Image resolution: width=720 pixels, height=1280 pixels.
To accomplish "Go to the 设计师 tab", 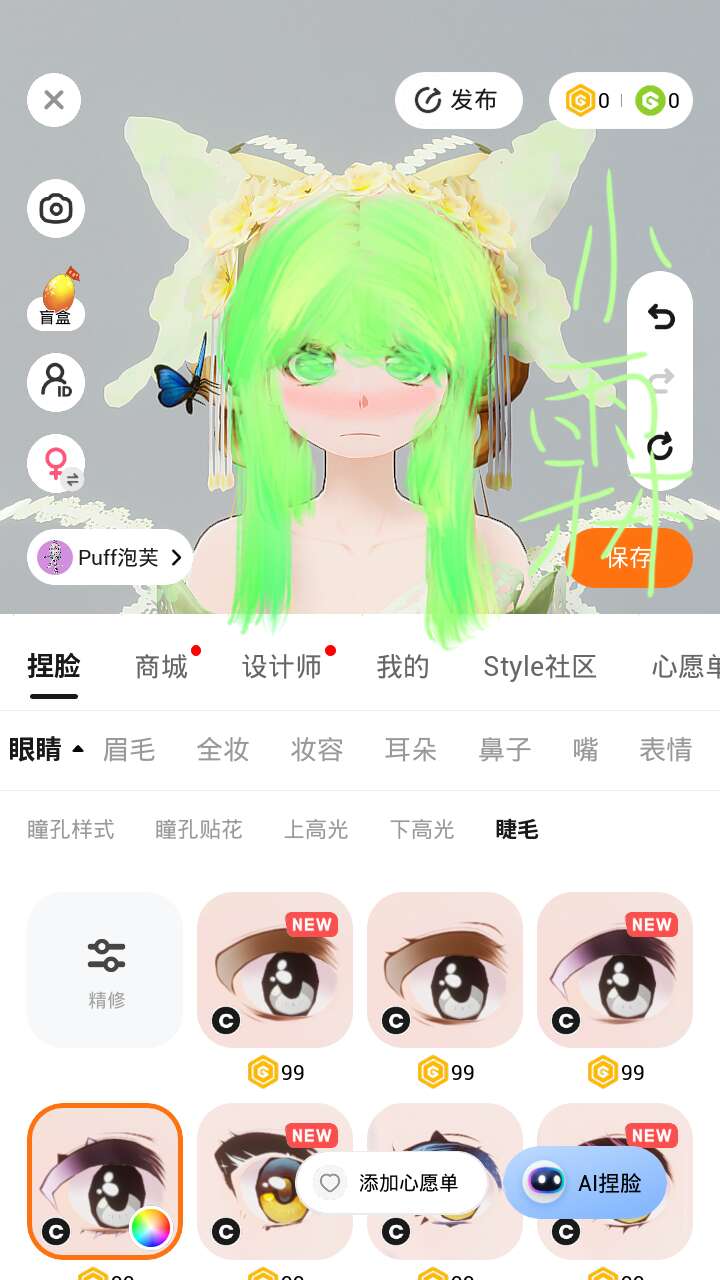I will [x=282, y=666].
